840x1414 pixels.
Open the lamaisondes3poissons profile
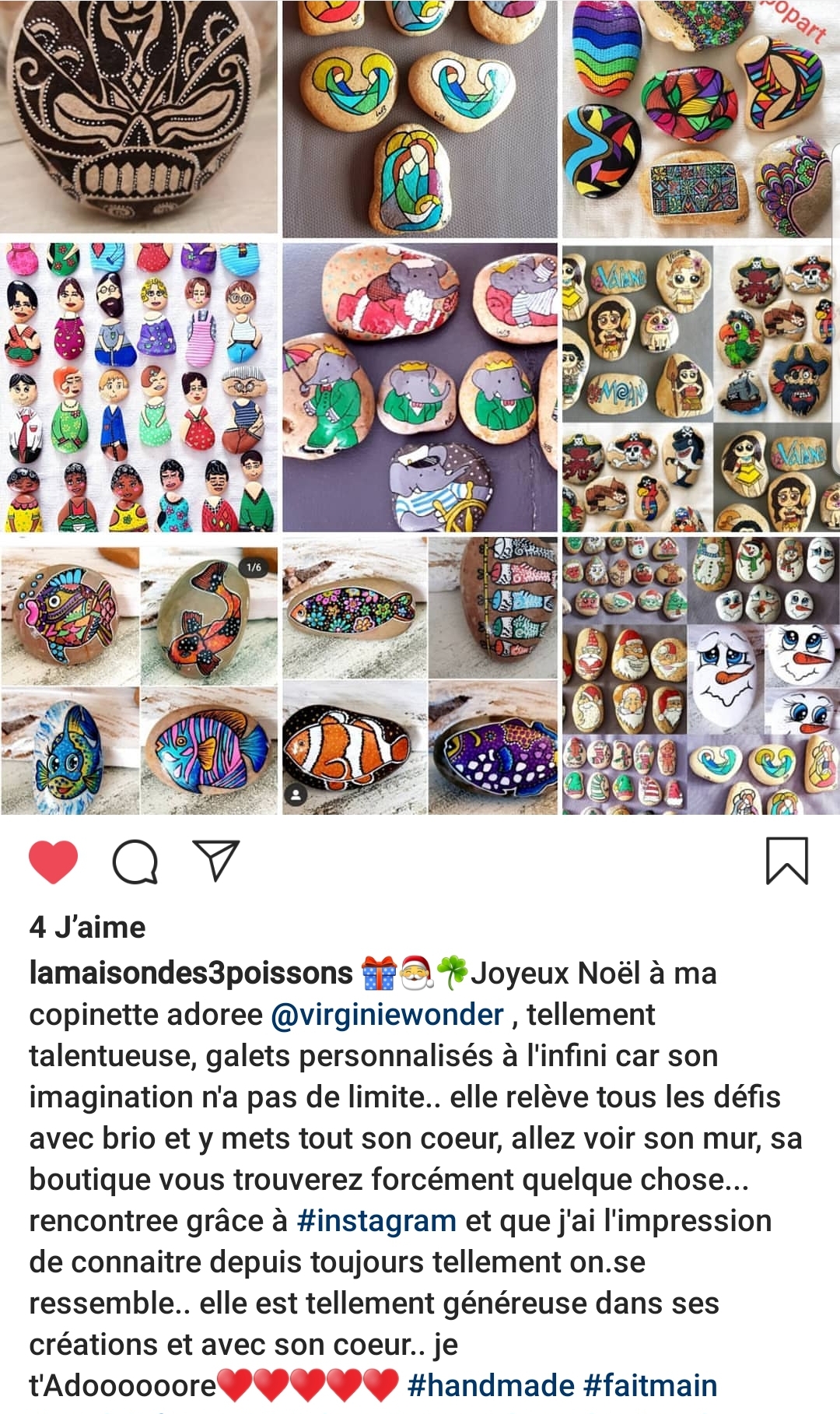tap(191, 974)
